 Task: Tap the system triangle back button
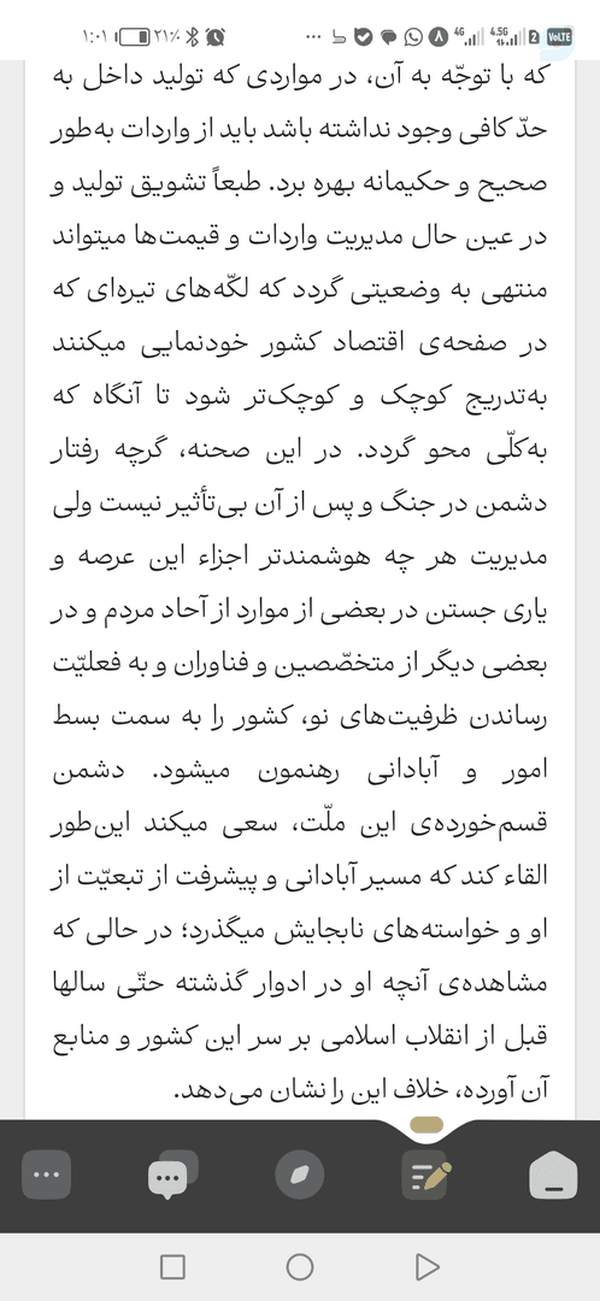pos(427,1267)
